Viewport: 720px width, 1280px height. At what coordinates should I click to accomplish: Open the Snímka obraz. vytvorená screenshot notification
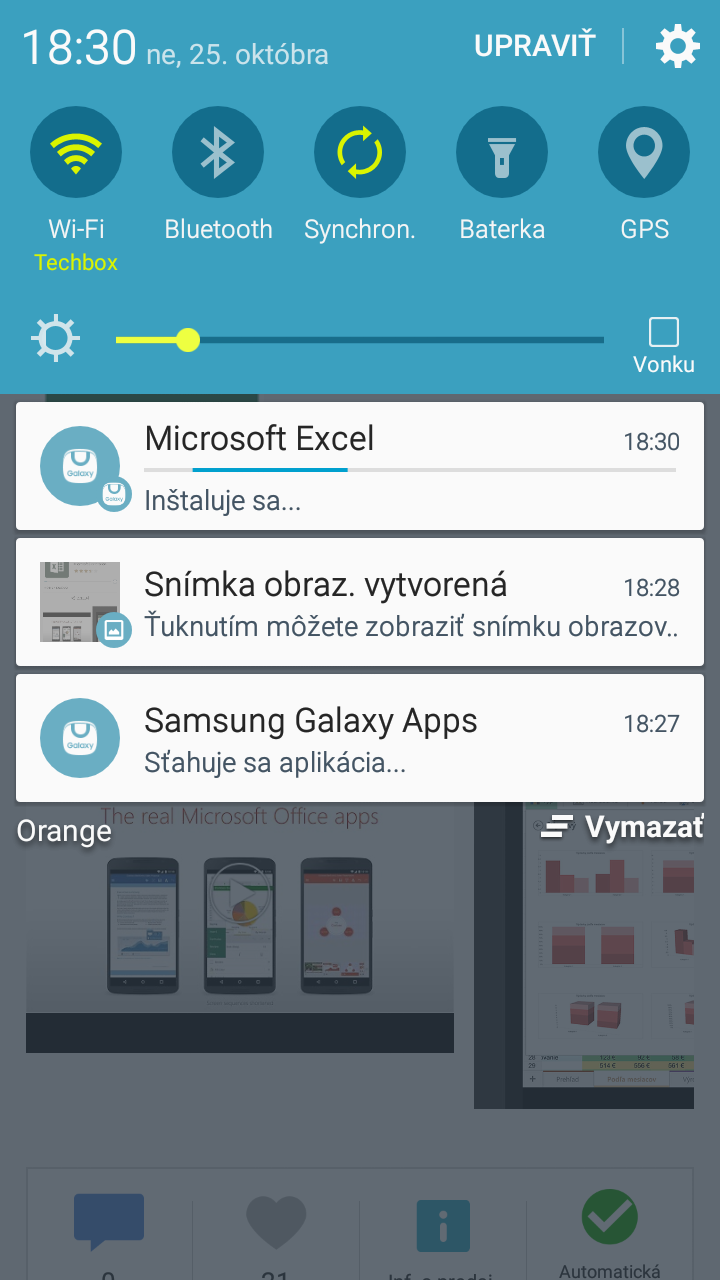click(x=360, y=602)
